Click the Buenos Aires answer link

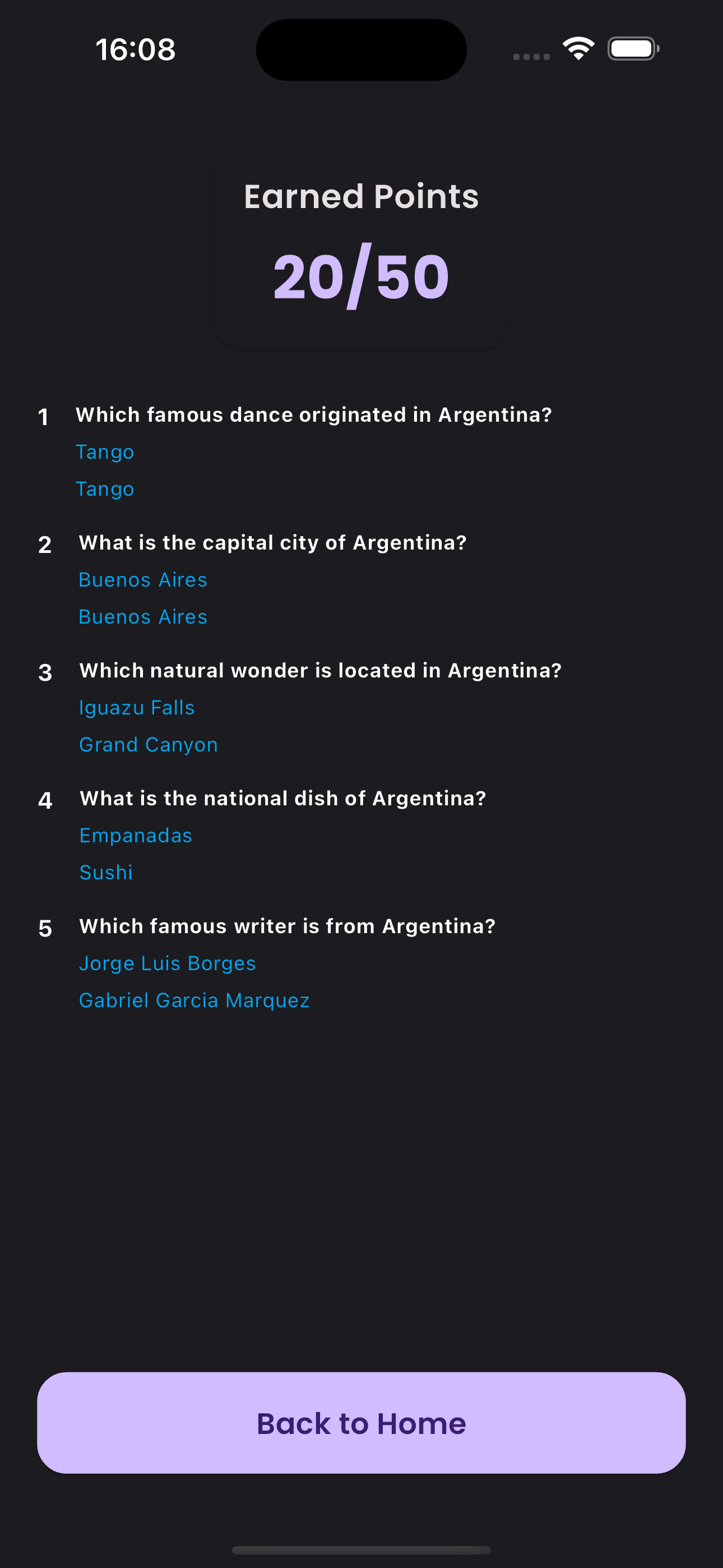click(142, 580)
